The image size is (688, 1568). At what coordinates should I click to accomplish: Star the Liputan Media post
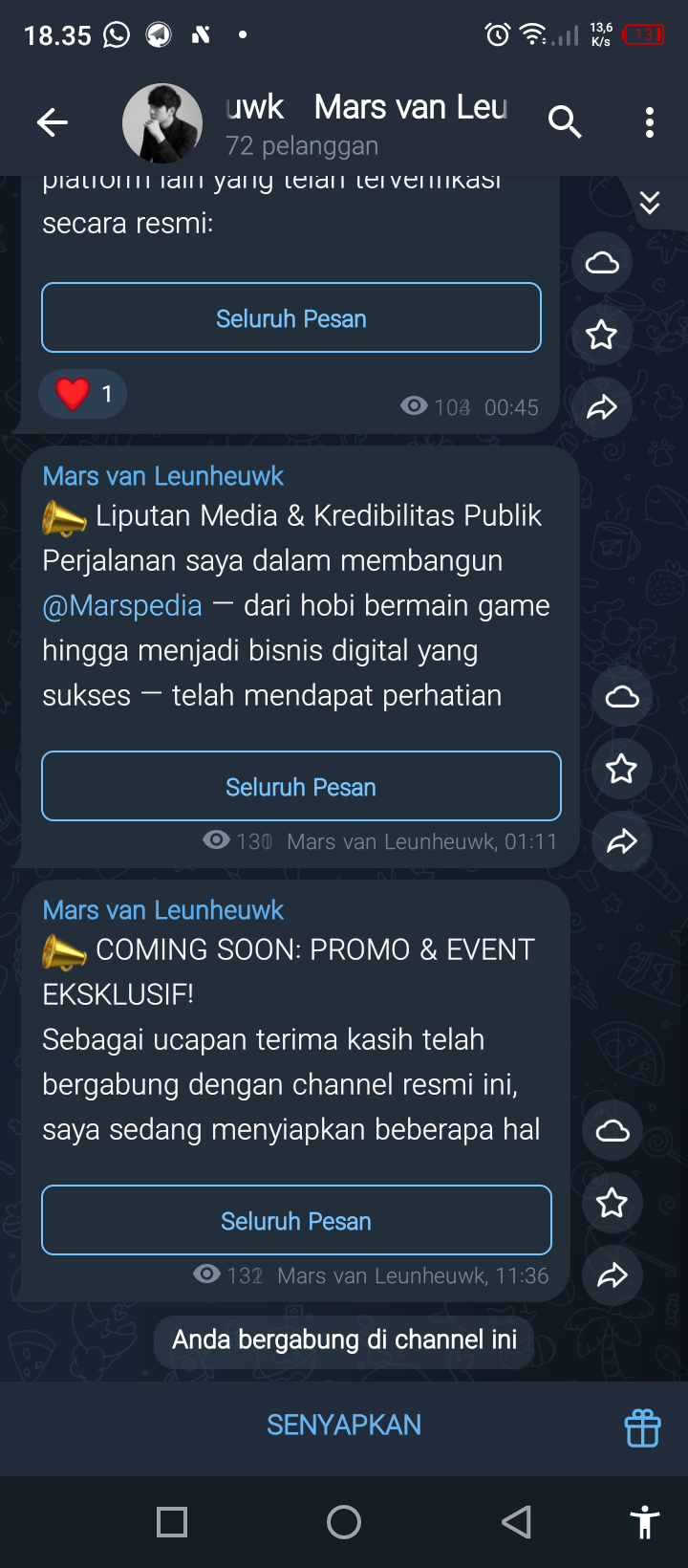(622, 769)
